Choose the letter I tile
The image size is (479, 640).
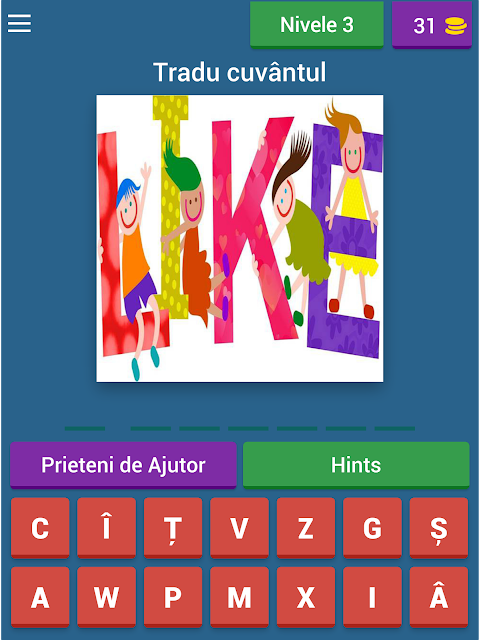[372, 597]
